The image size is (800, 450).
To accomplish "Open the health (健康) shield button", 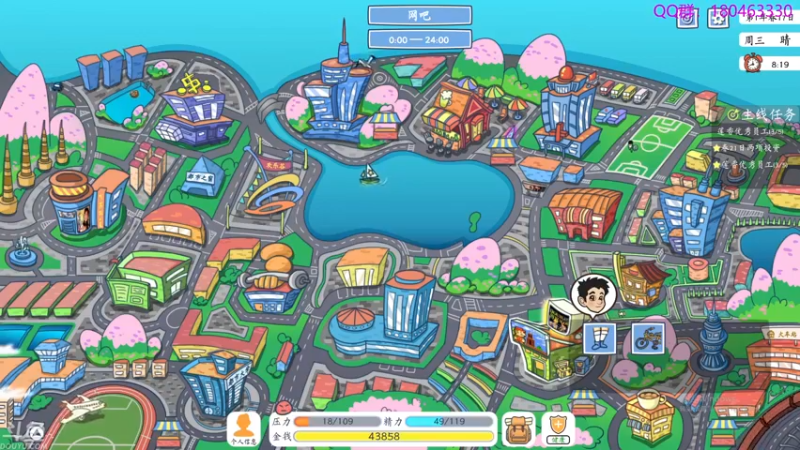I will (x=558, y=428).
